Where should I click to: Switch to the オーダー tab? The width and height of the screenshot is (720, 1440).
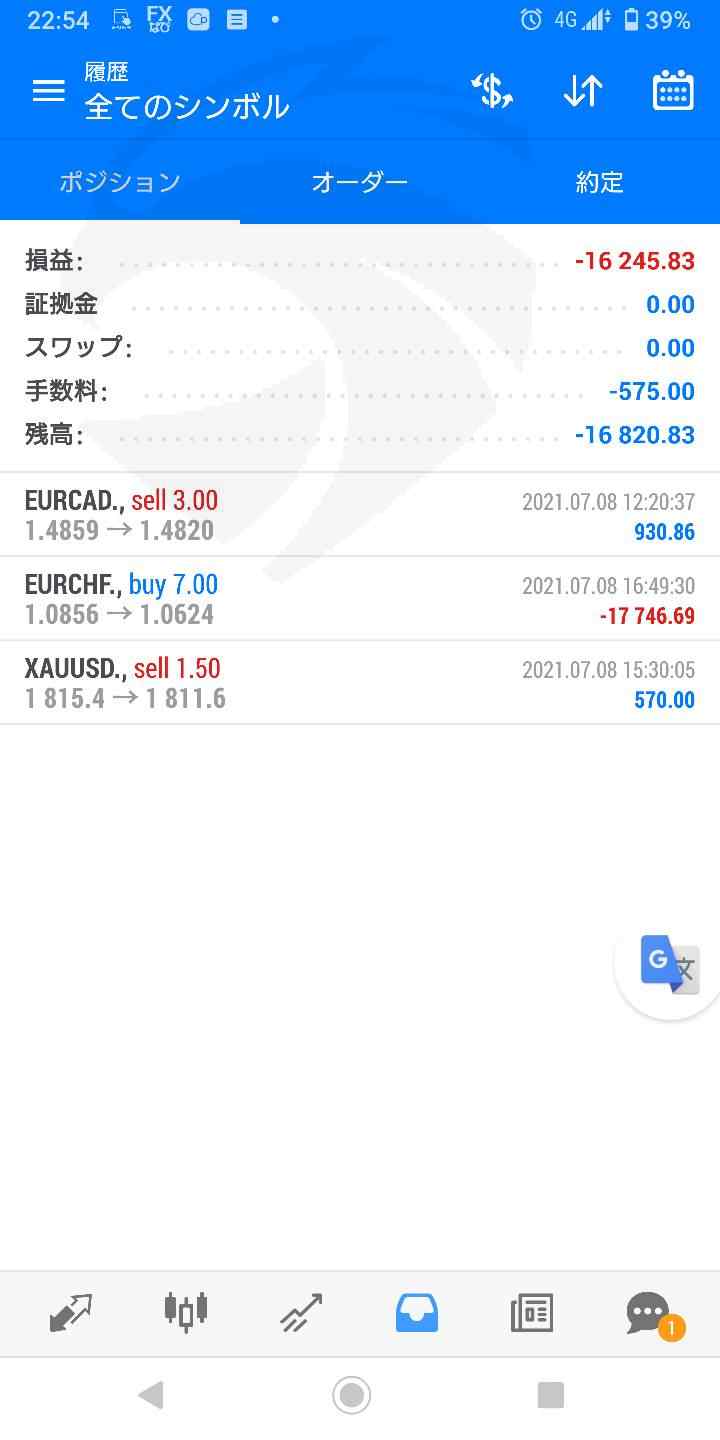pyautogui.click(x=360, y=182)
